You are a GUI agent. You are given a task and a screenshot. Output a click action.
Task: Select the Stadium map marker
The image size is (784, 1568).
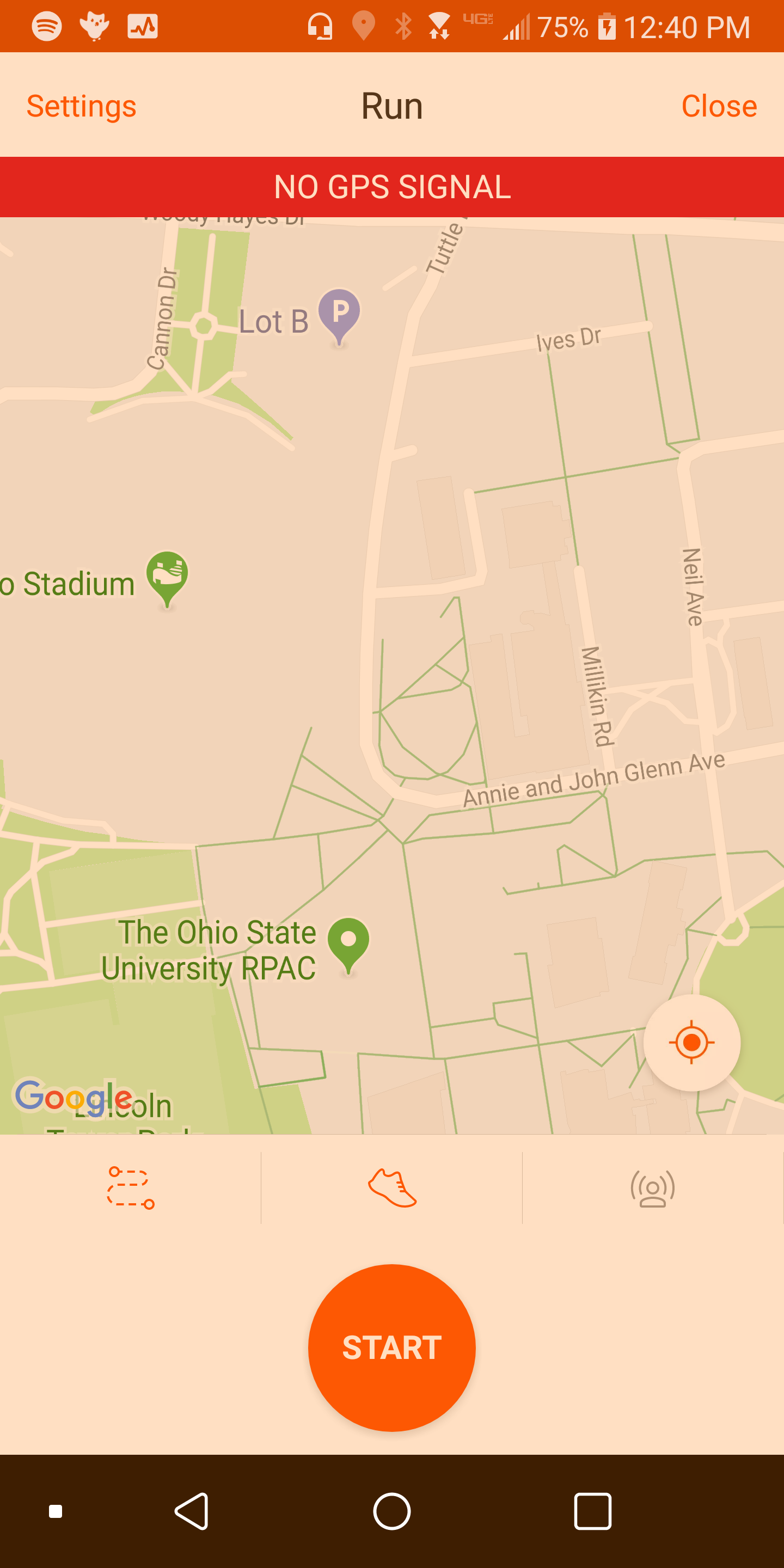tap(167, 577)
